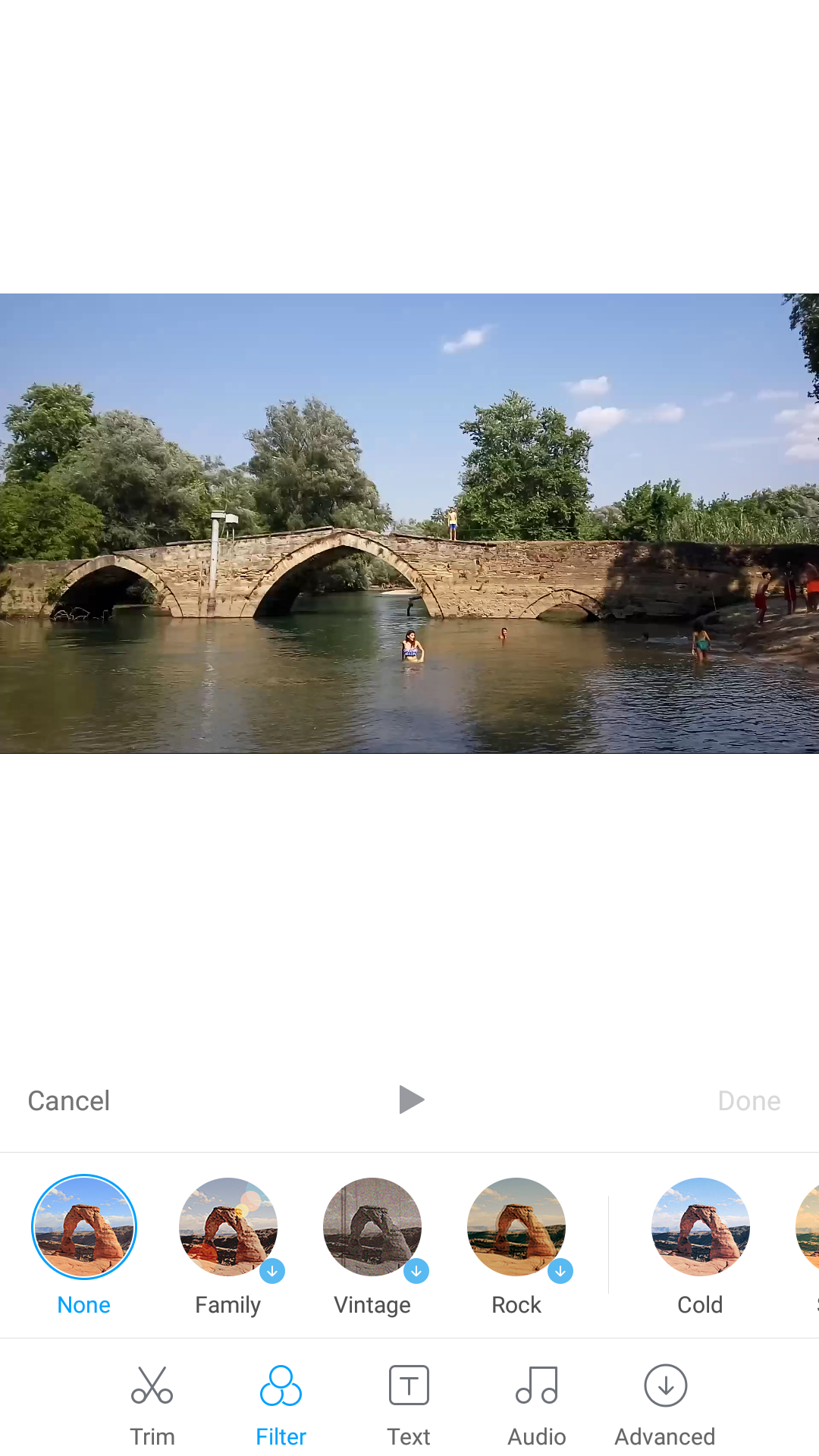Switch to the Trim tool

tap(152, 1404)
